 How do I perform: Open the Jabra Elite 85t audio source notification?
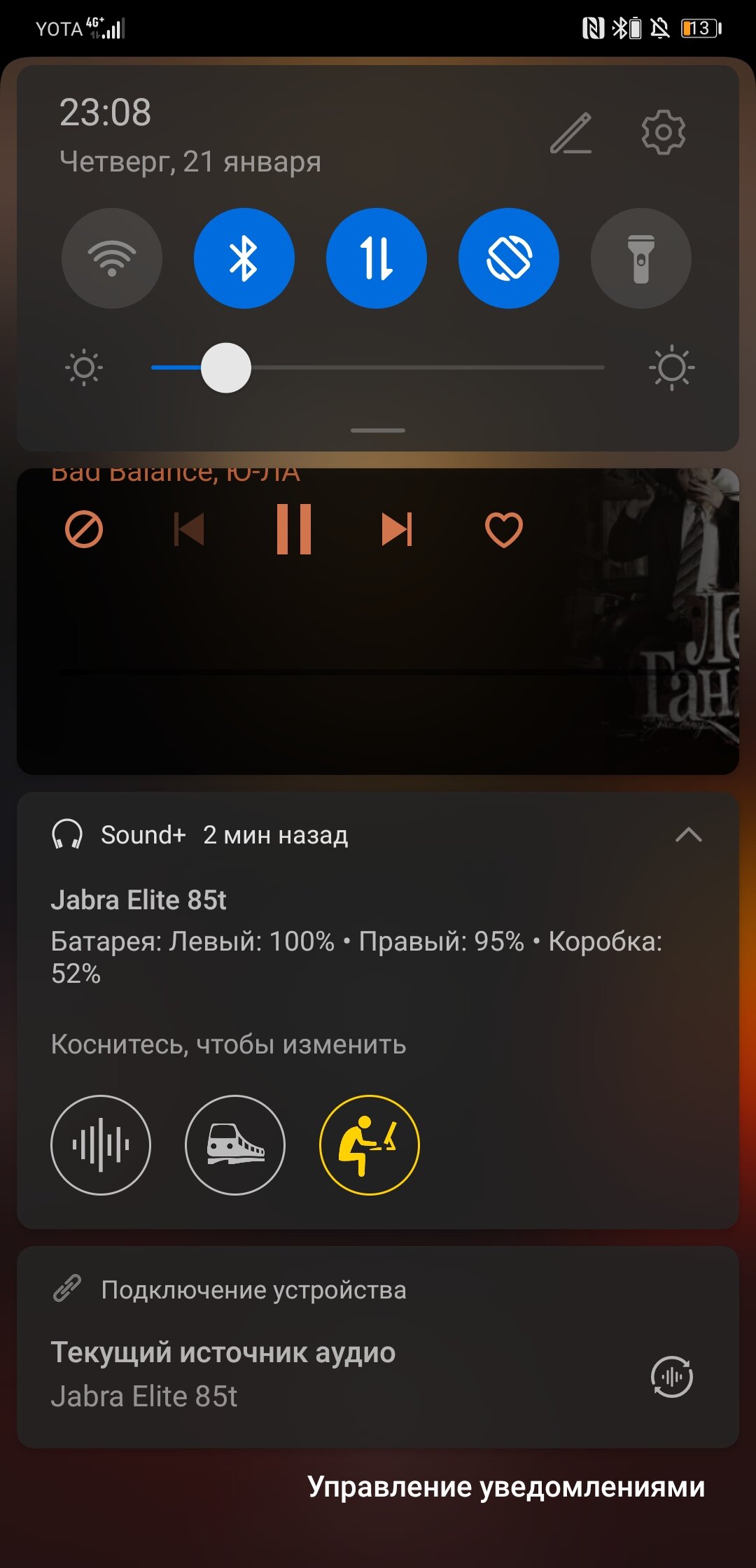coord(378,1347)
